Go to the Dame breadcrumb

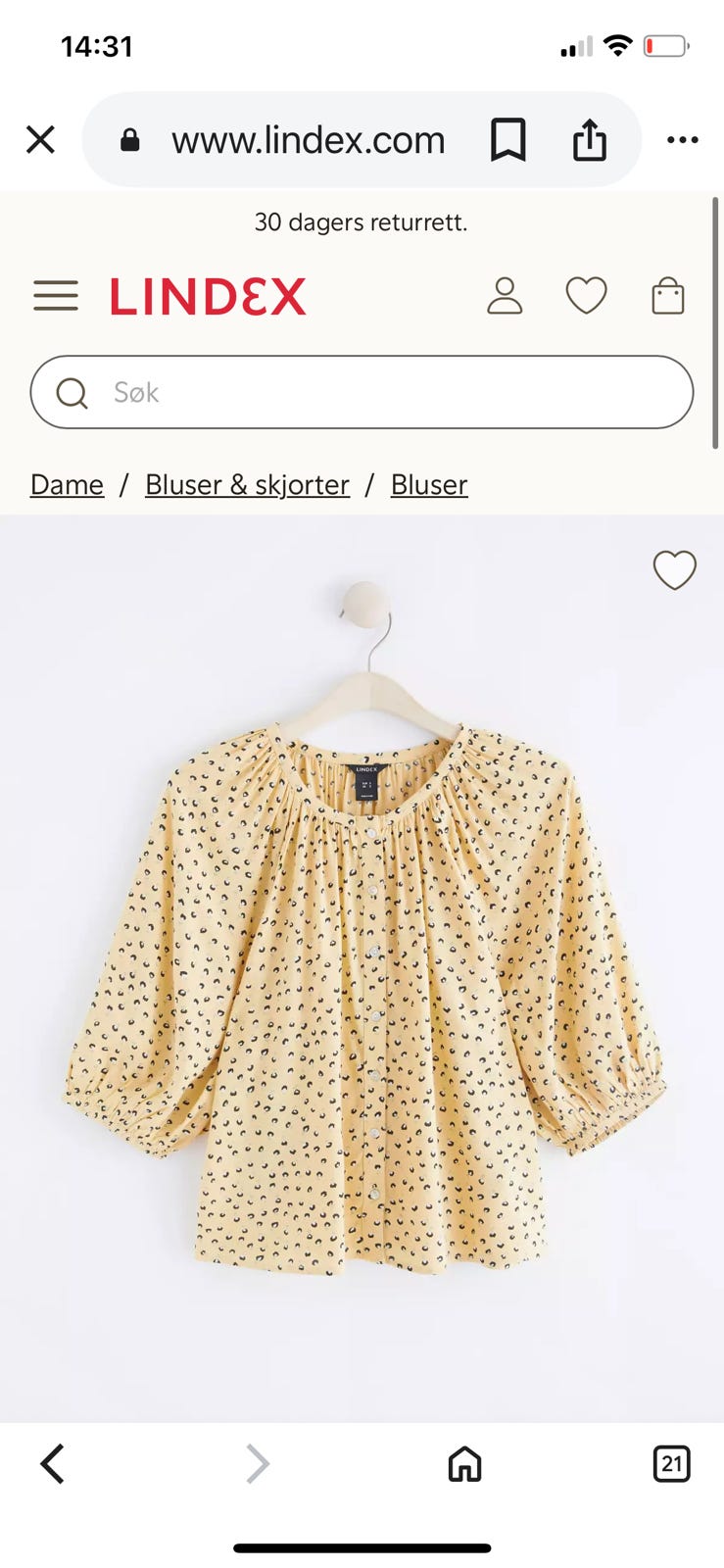(67, 484)
